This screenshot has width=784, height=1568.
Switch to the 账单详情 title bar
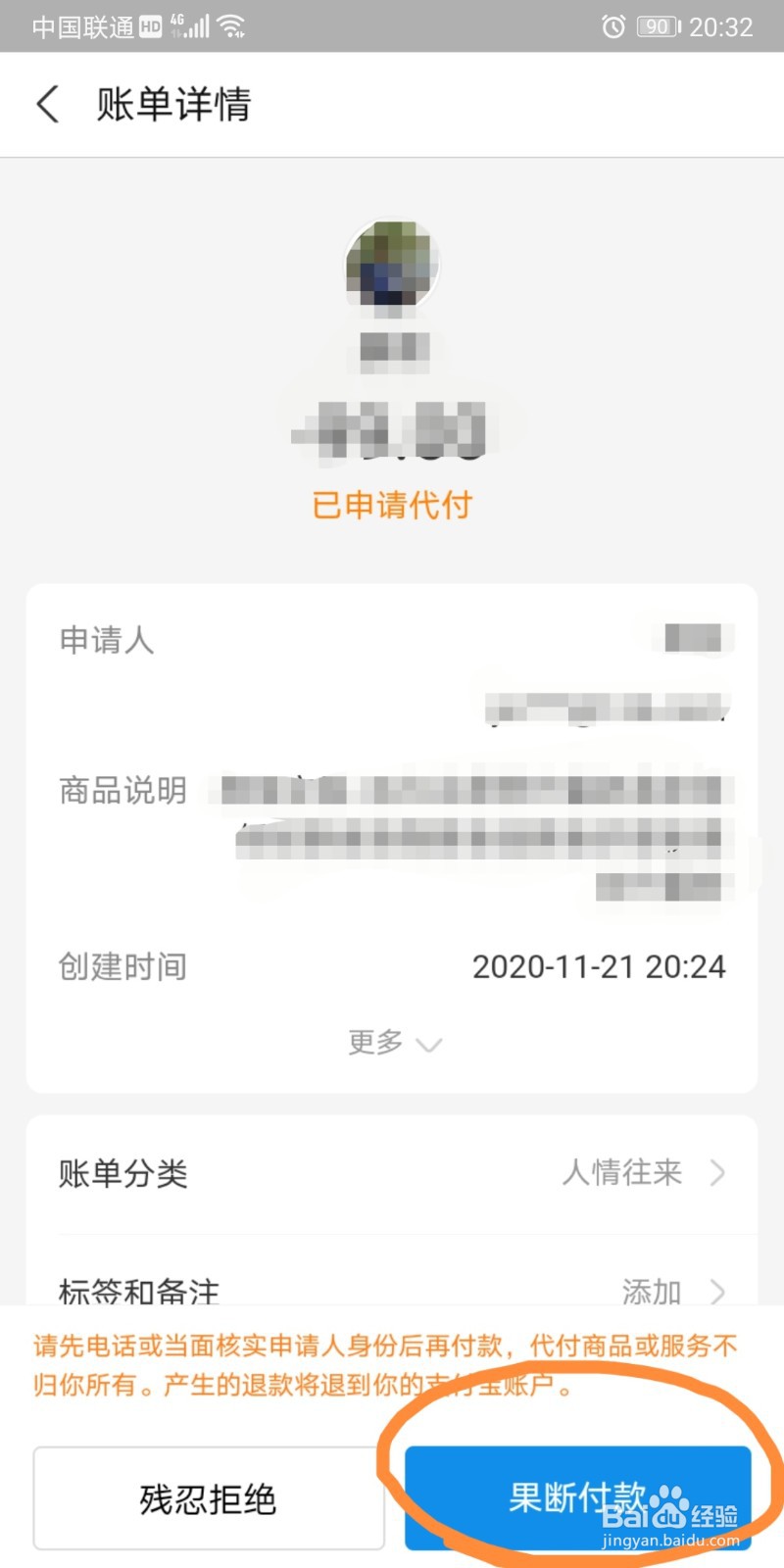173,103
